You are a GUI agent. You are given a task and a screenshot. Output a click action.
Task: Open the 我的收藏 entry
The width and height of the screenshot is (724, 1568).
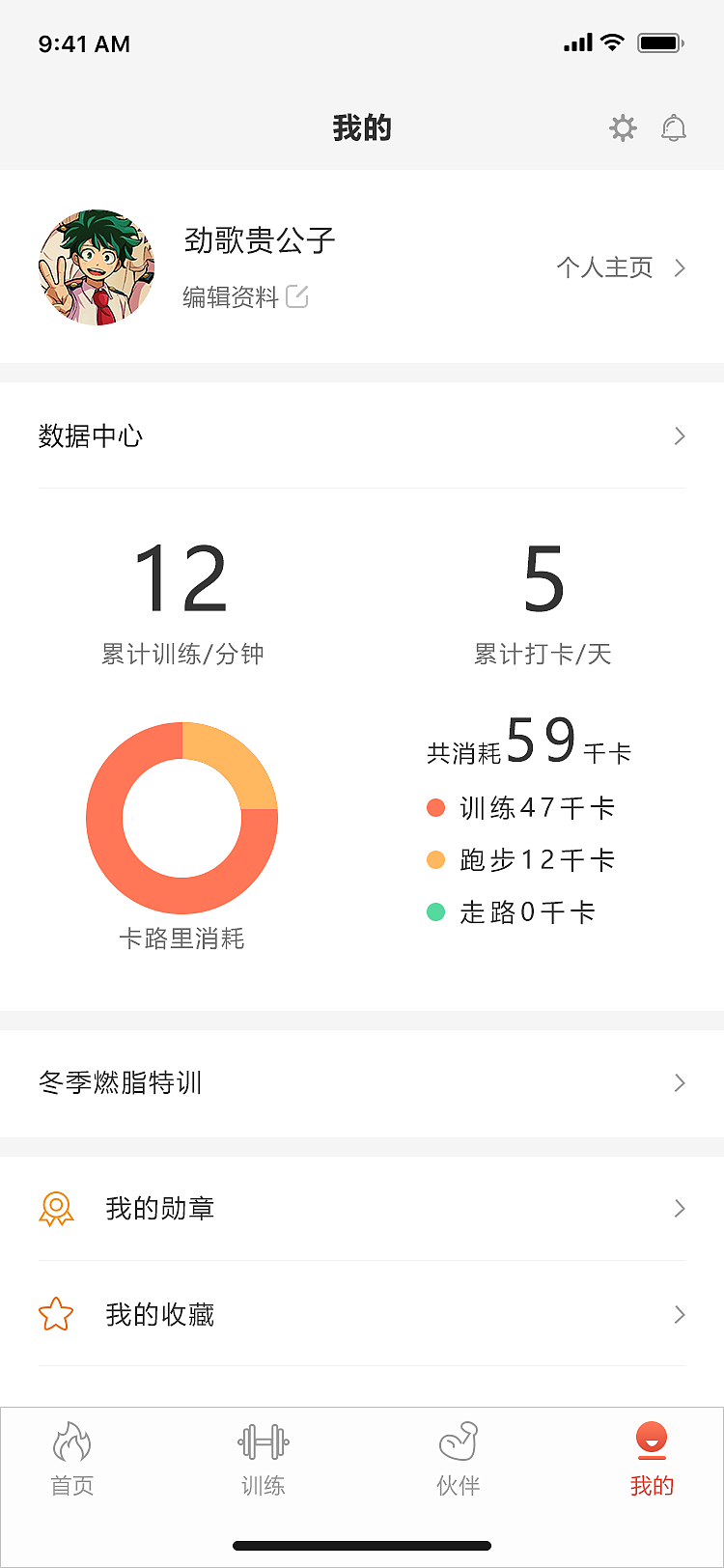click(x=161, y=1314)
